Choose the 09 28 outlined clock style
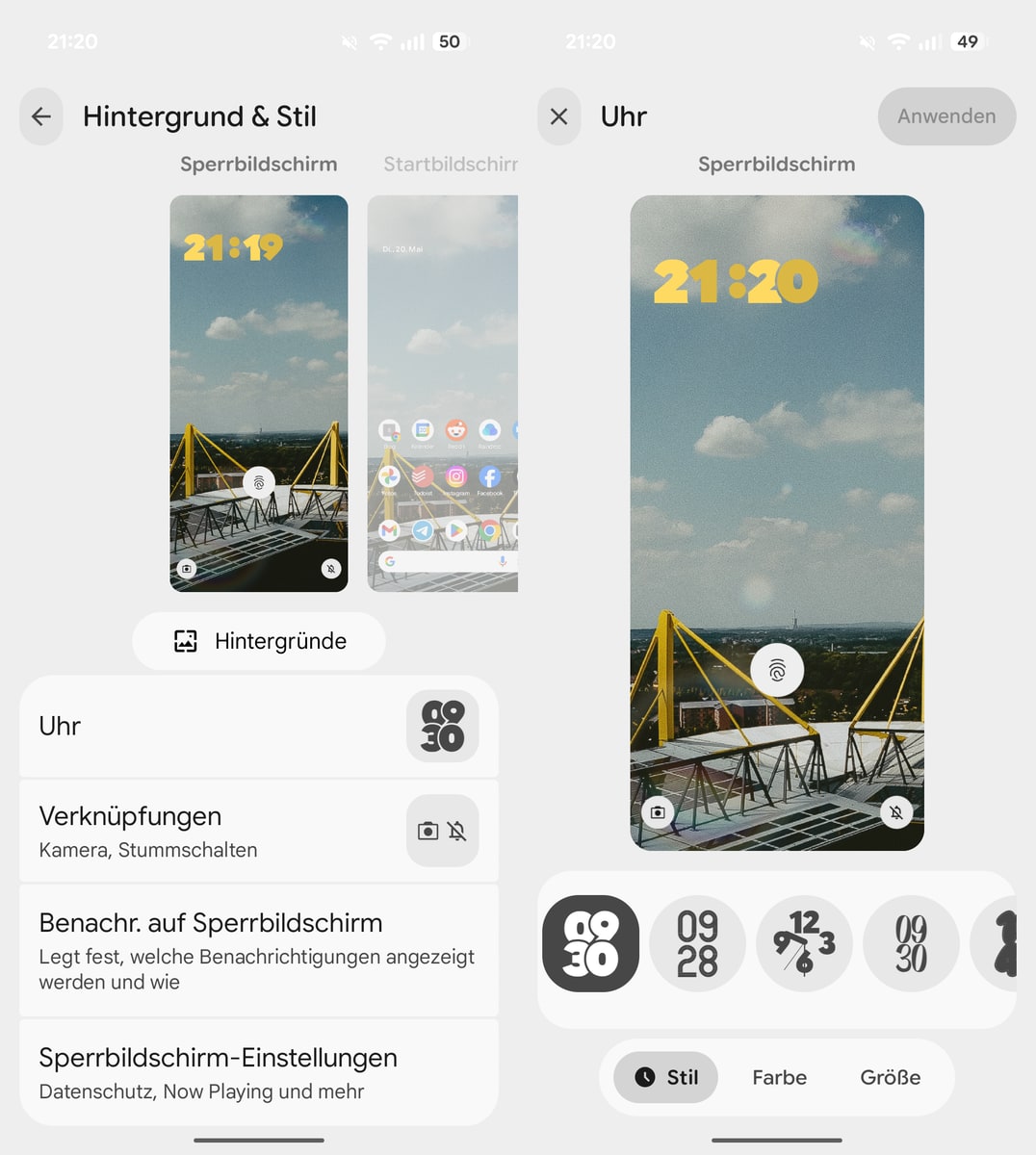Screen dimensions: 1036x1155 (x=697, y=943)
